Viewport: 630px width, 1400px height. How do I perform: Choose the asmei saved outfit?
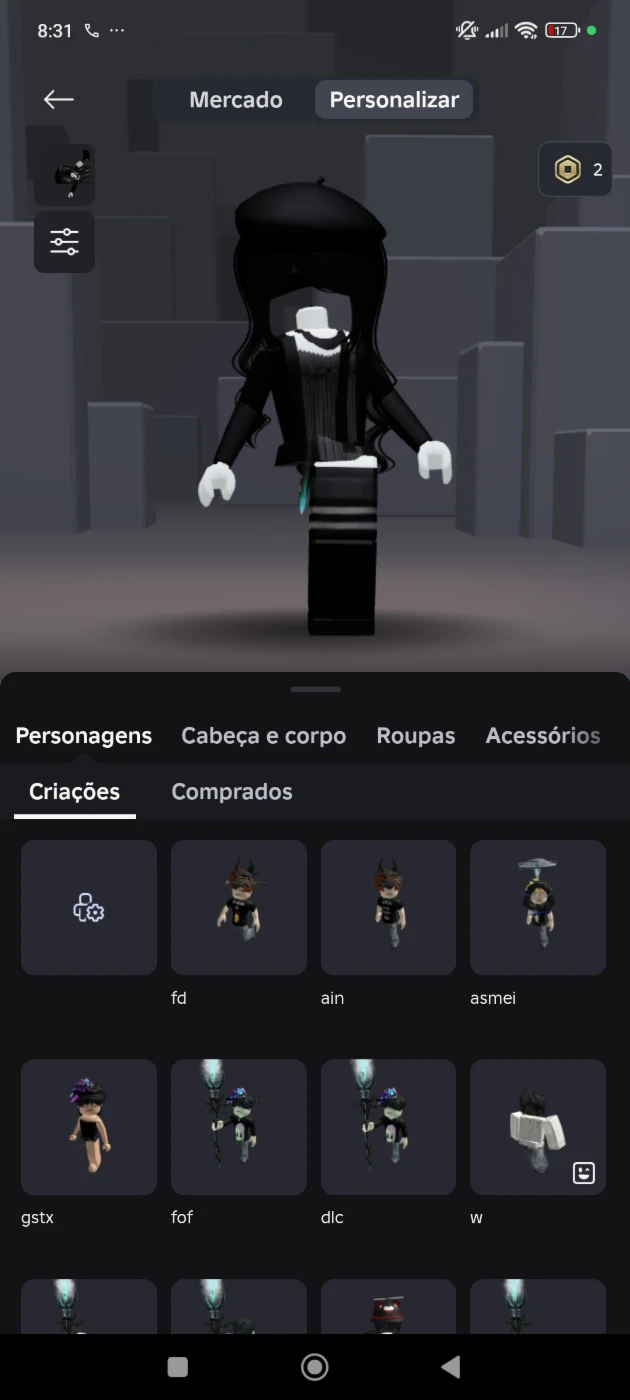click(x=538, y=907)
